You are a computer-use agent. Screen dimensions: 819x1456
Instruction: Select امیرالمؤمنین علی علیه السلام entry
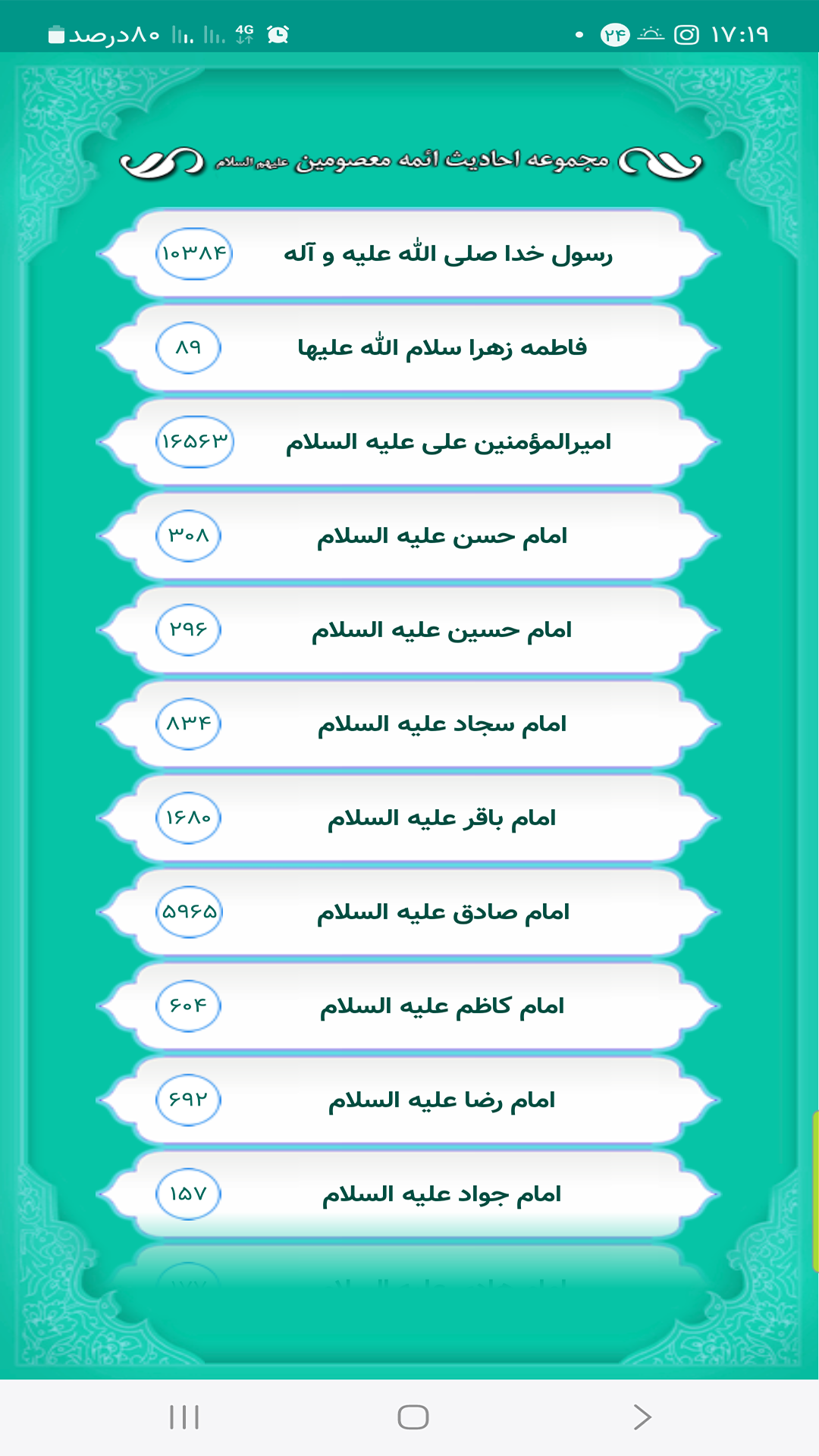(x=409, y=441)
